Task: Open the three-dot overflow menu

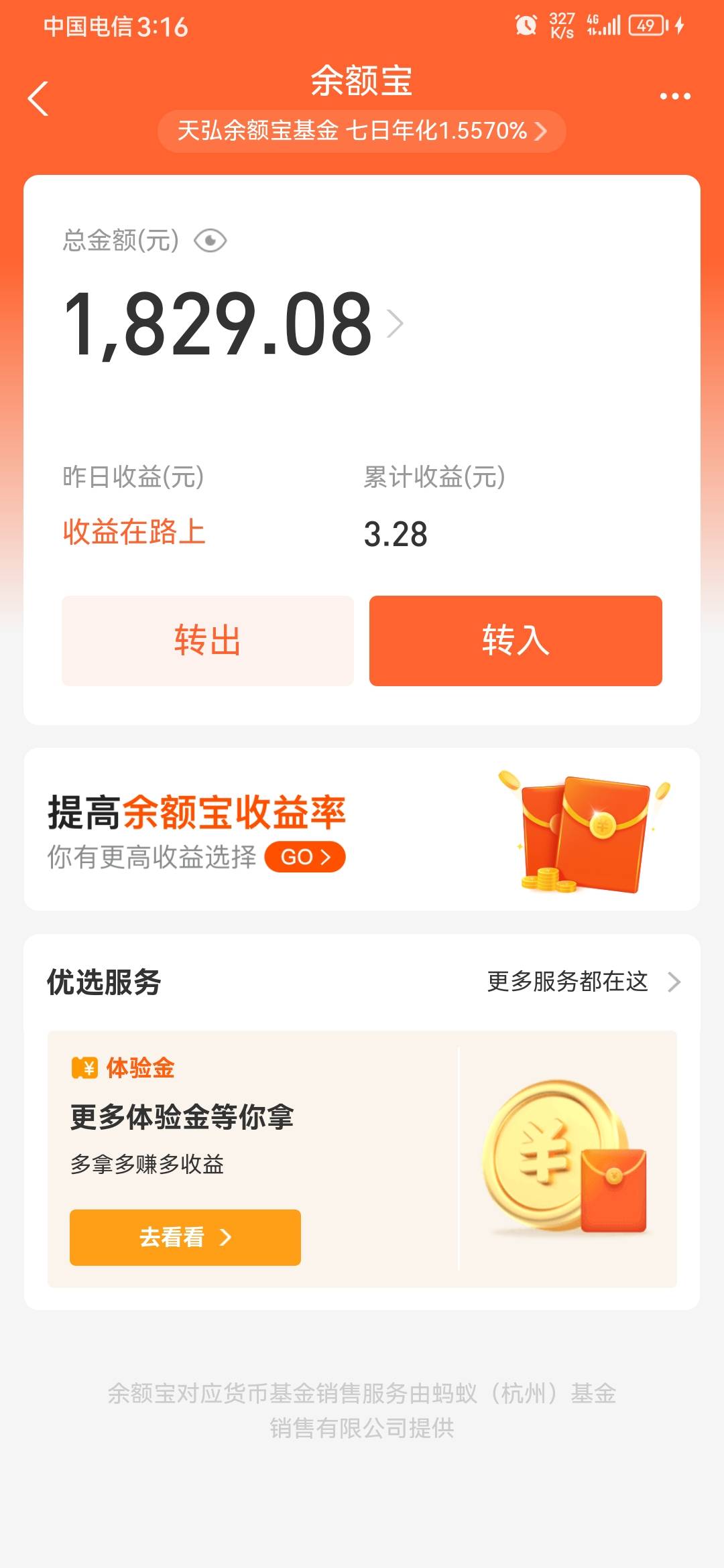Action: [x=674, y=96]
